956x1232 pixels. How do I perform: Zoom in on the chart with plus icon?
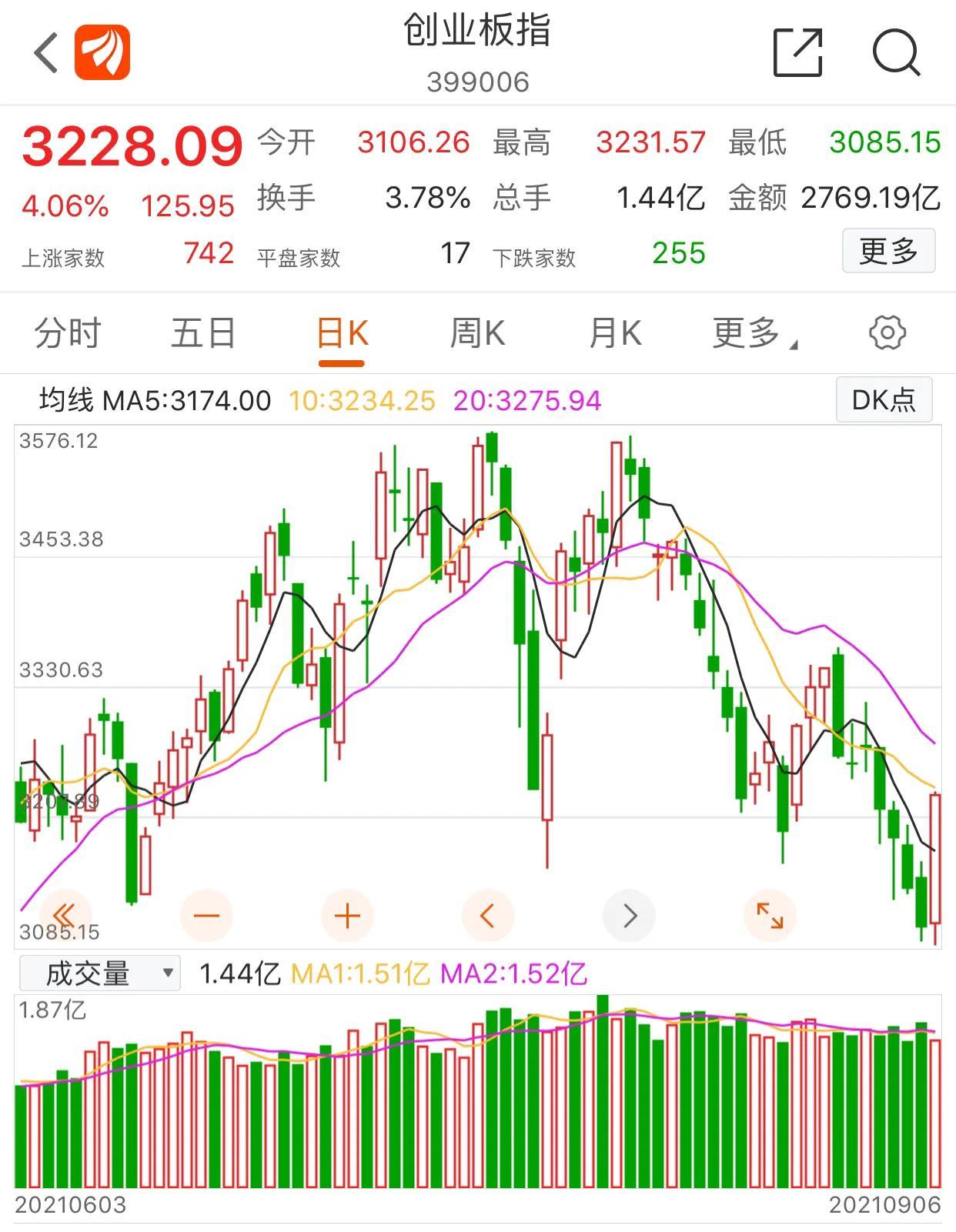coord(346,915)
